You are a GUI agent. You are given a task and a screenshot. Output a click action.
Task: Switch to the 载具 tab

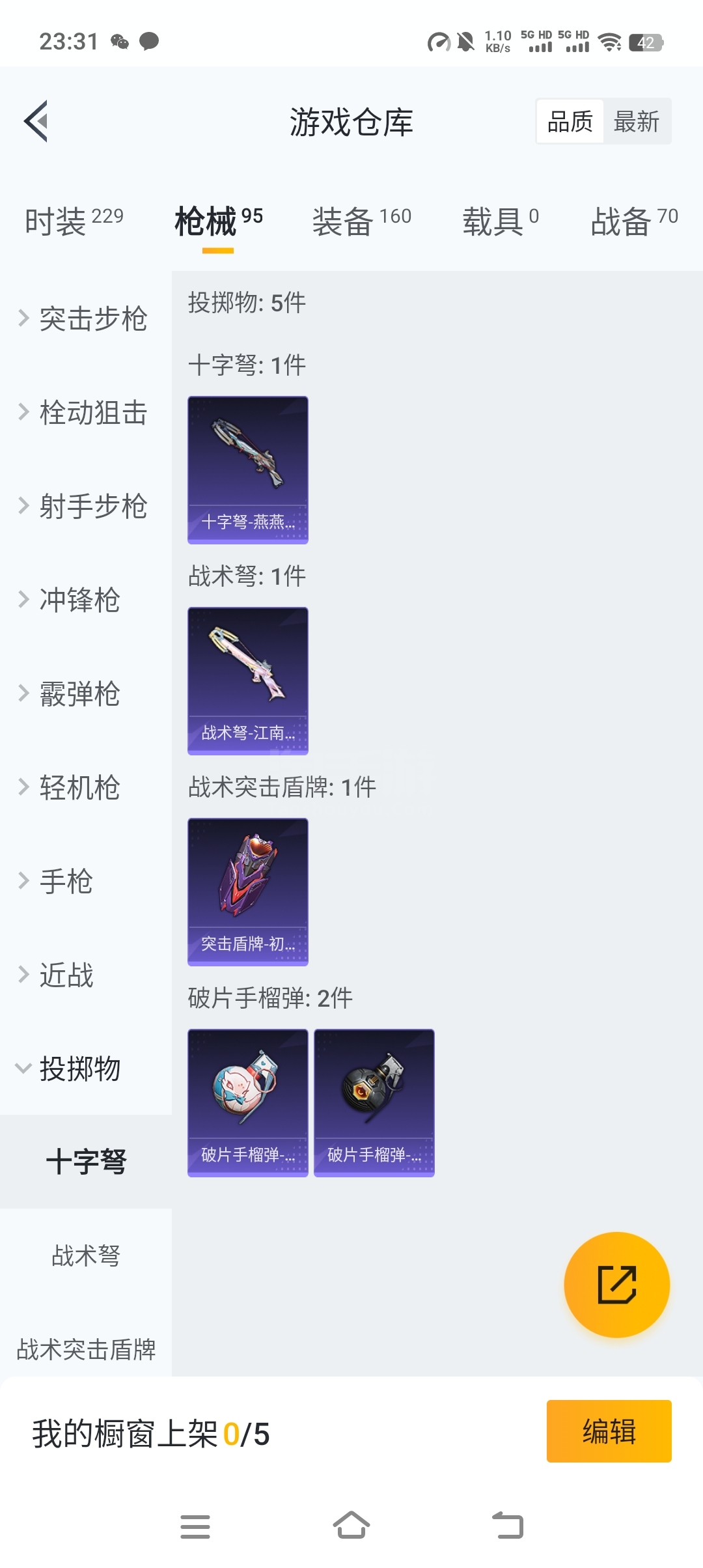(x=500, y=221)
